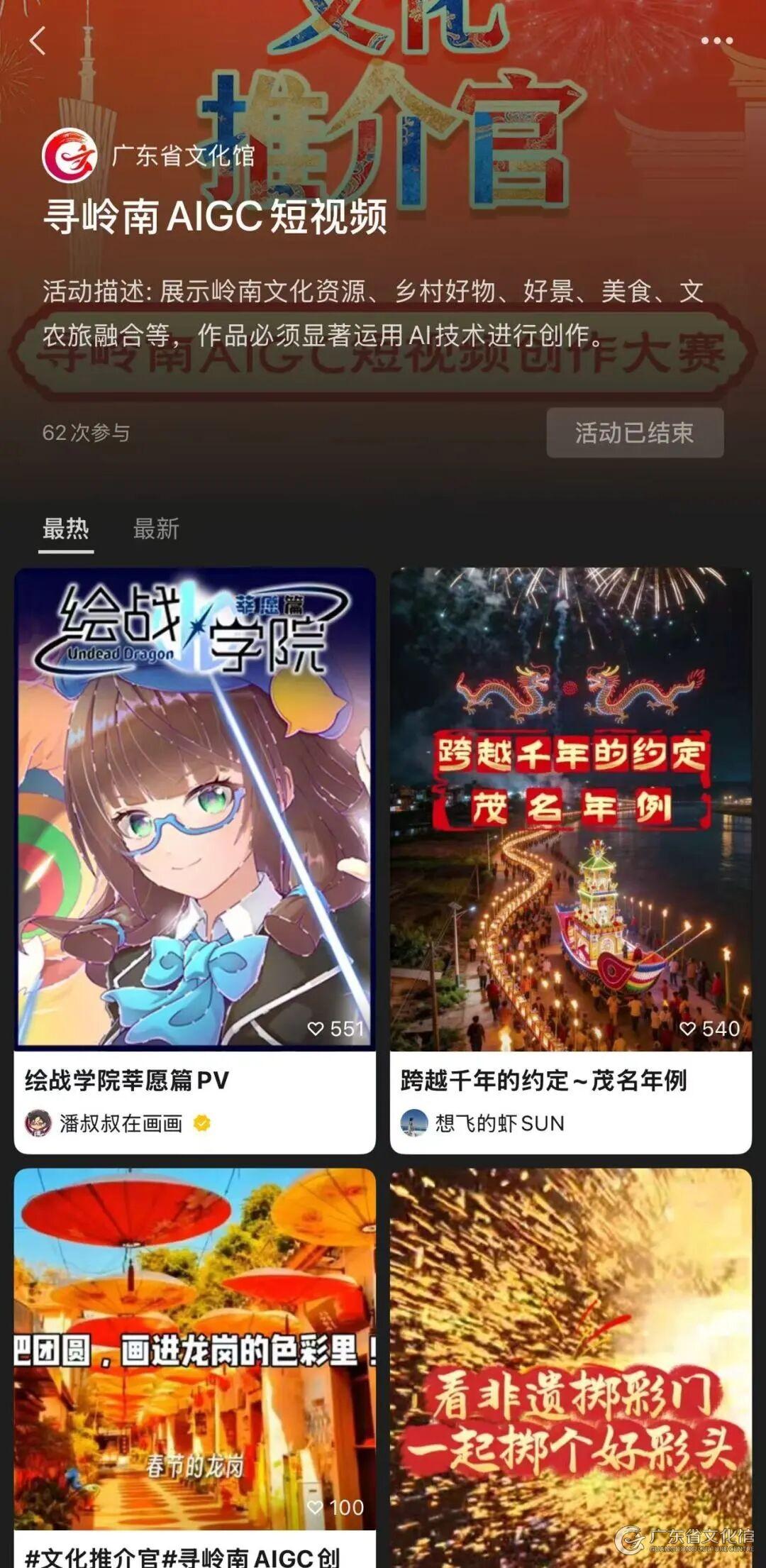Screen dimensions: 766x1568
Task: Like the 茂名年例 video with 540 likes
Action: tap(688, 1029)
